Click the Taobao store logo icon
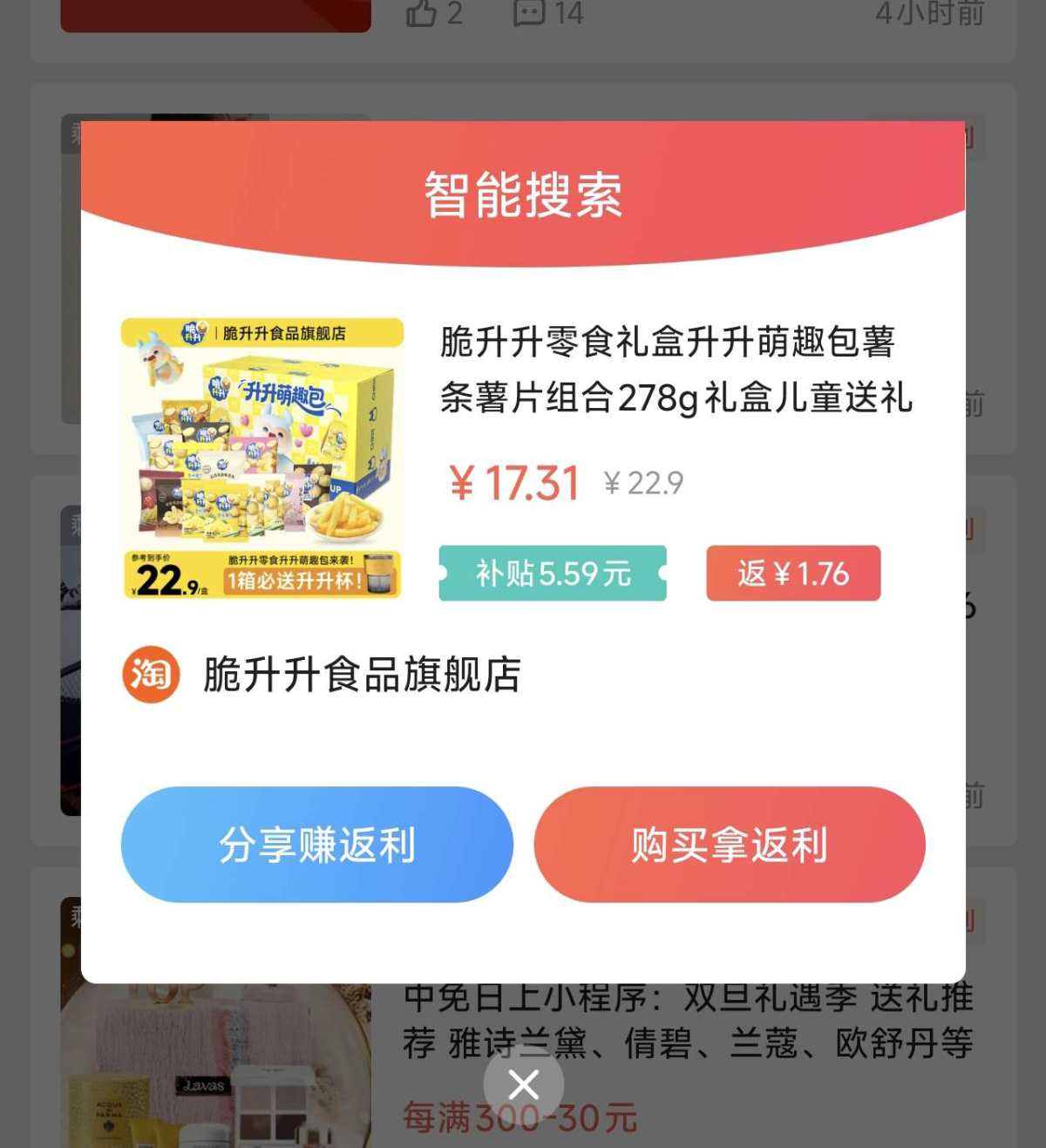The image size is (1046, 1148). (x=150, y=673)
